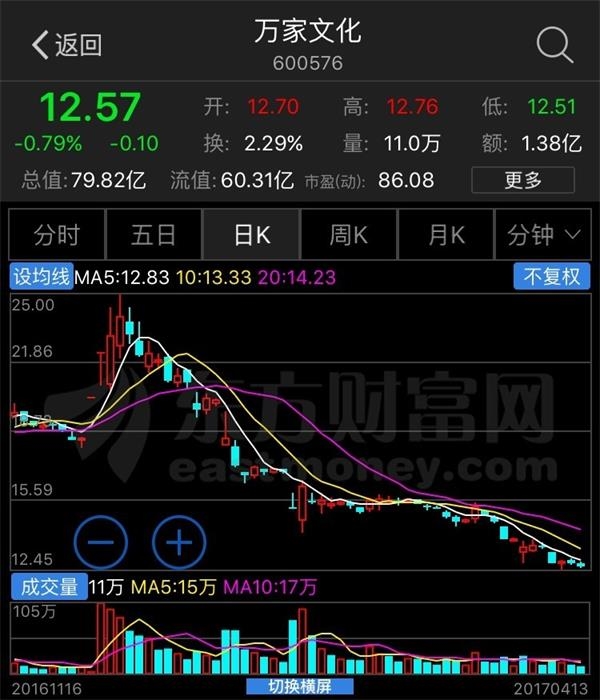Switch to the 五日 chart tab

[x=153, y=236]
